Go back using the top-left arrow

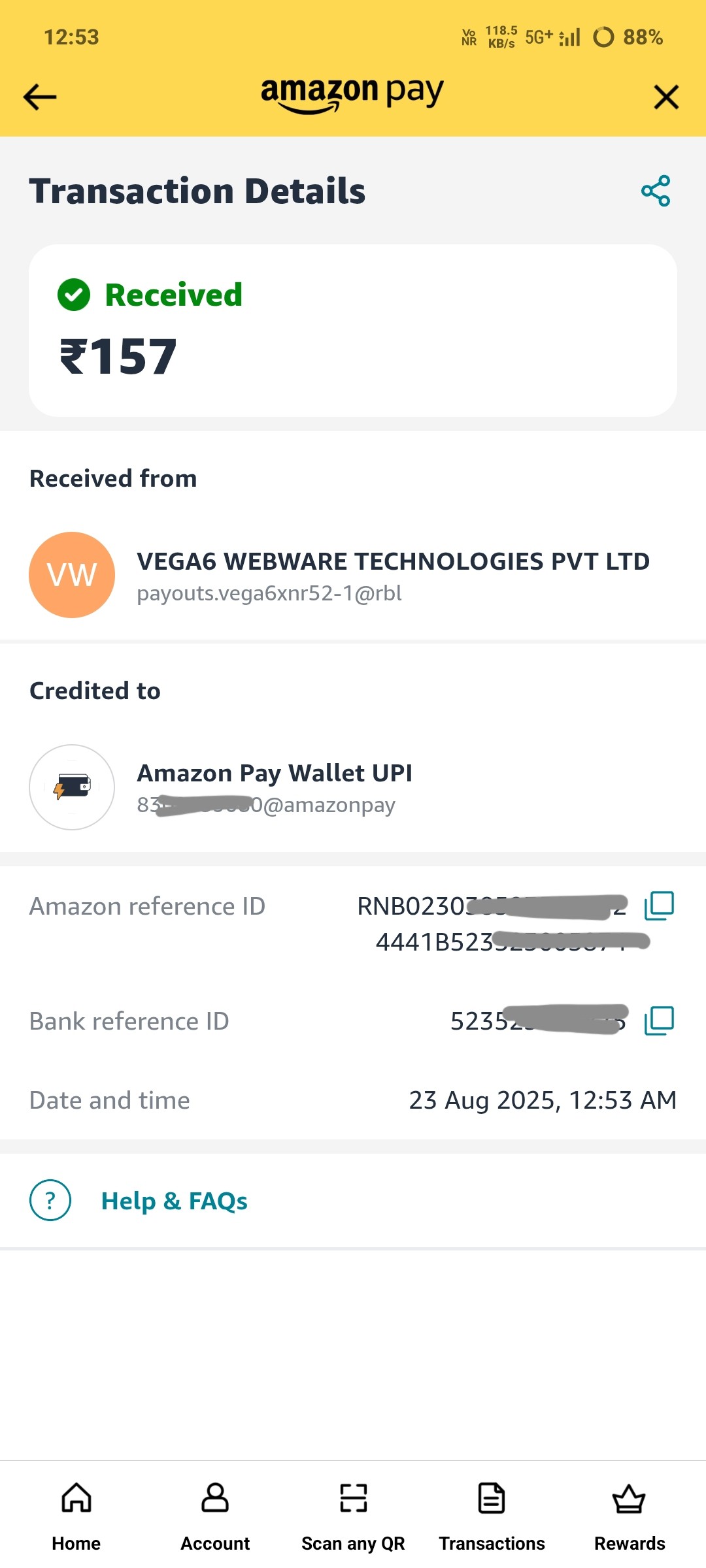[x=39, y=97]
